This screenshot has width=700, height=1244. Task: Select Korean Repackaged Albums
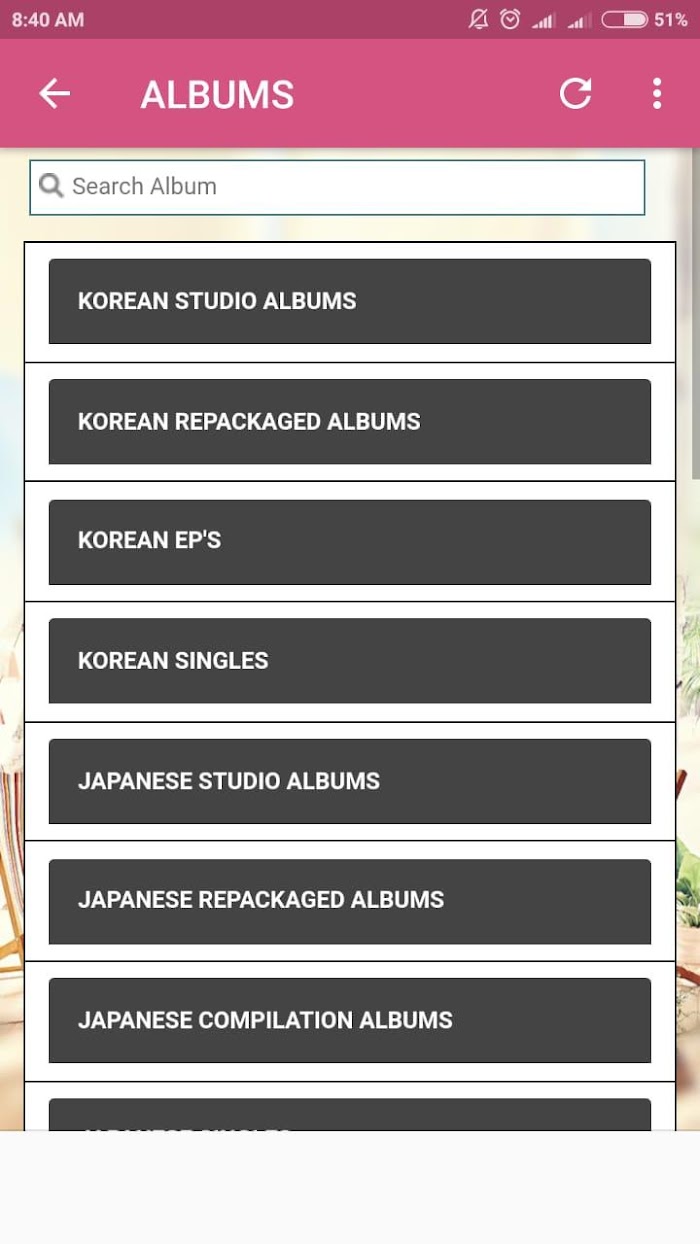pos(349,421)
